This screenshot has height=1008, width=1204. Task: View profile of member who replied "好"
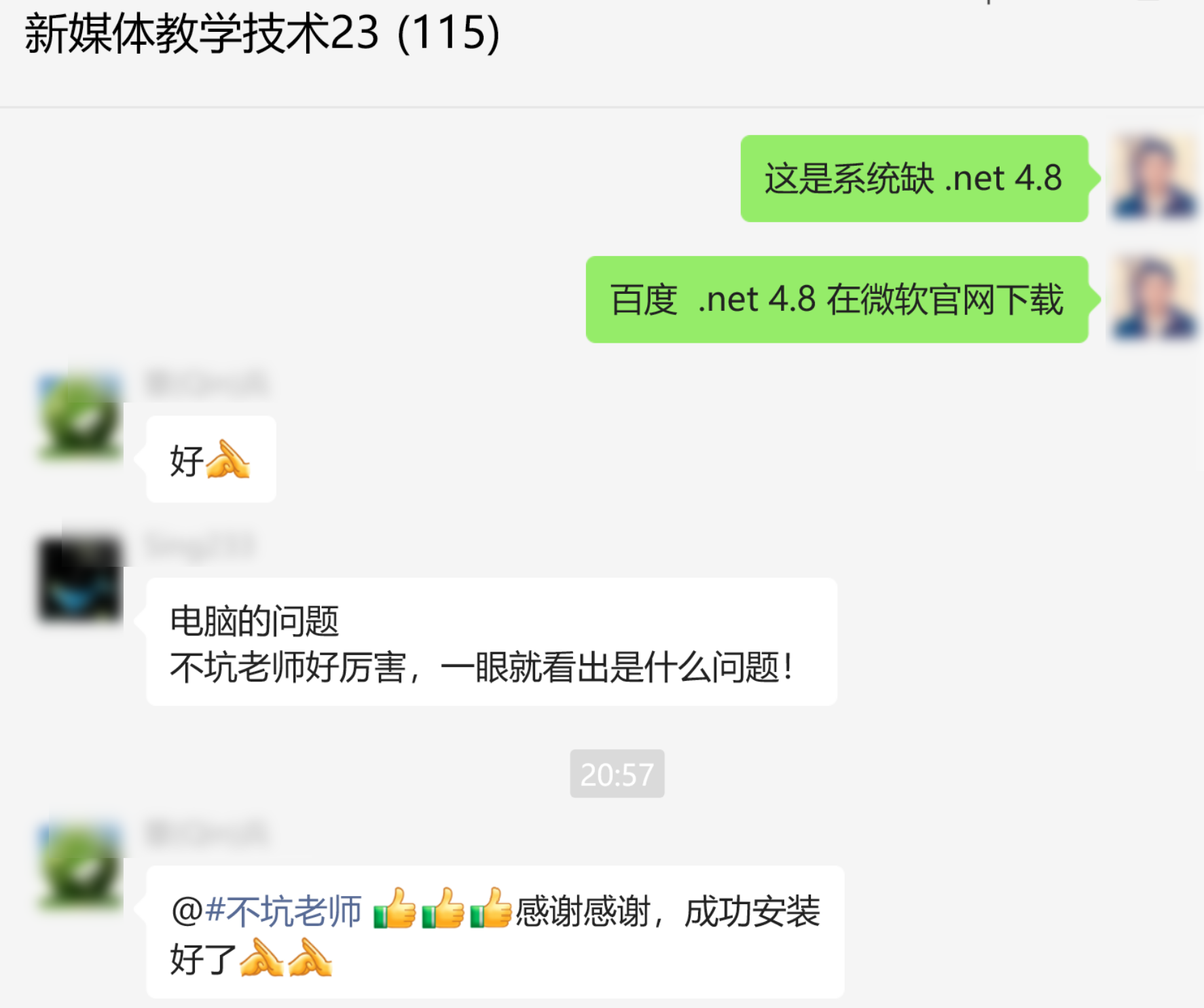(x=80, y=416)
